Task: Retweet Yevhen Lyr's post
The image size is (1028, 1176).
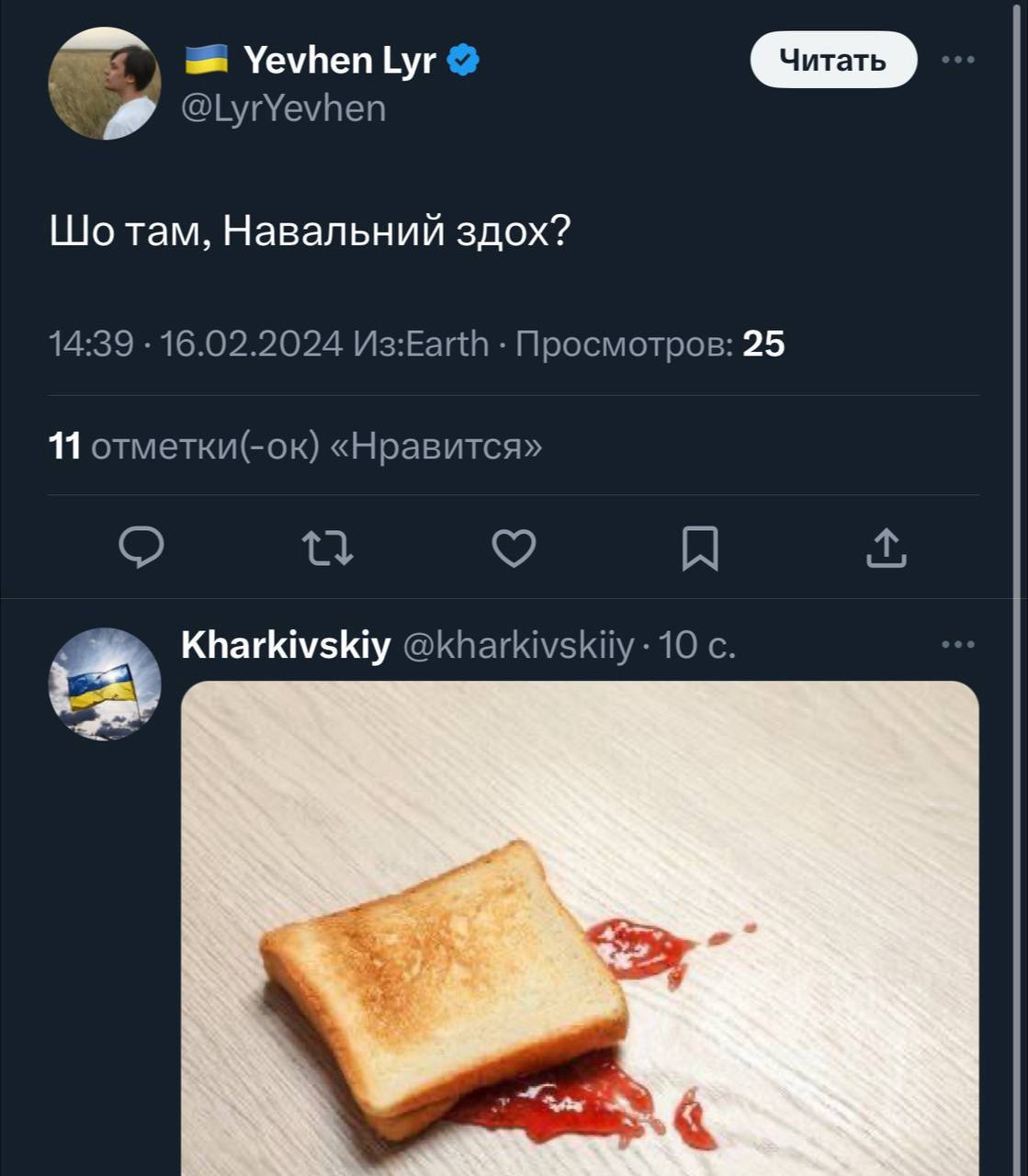Action: 327,548
